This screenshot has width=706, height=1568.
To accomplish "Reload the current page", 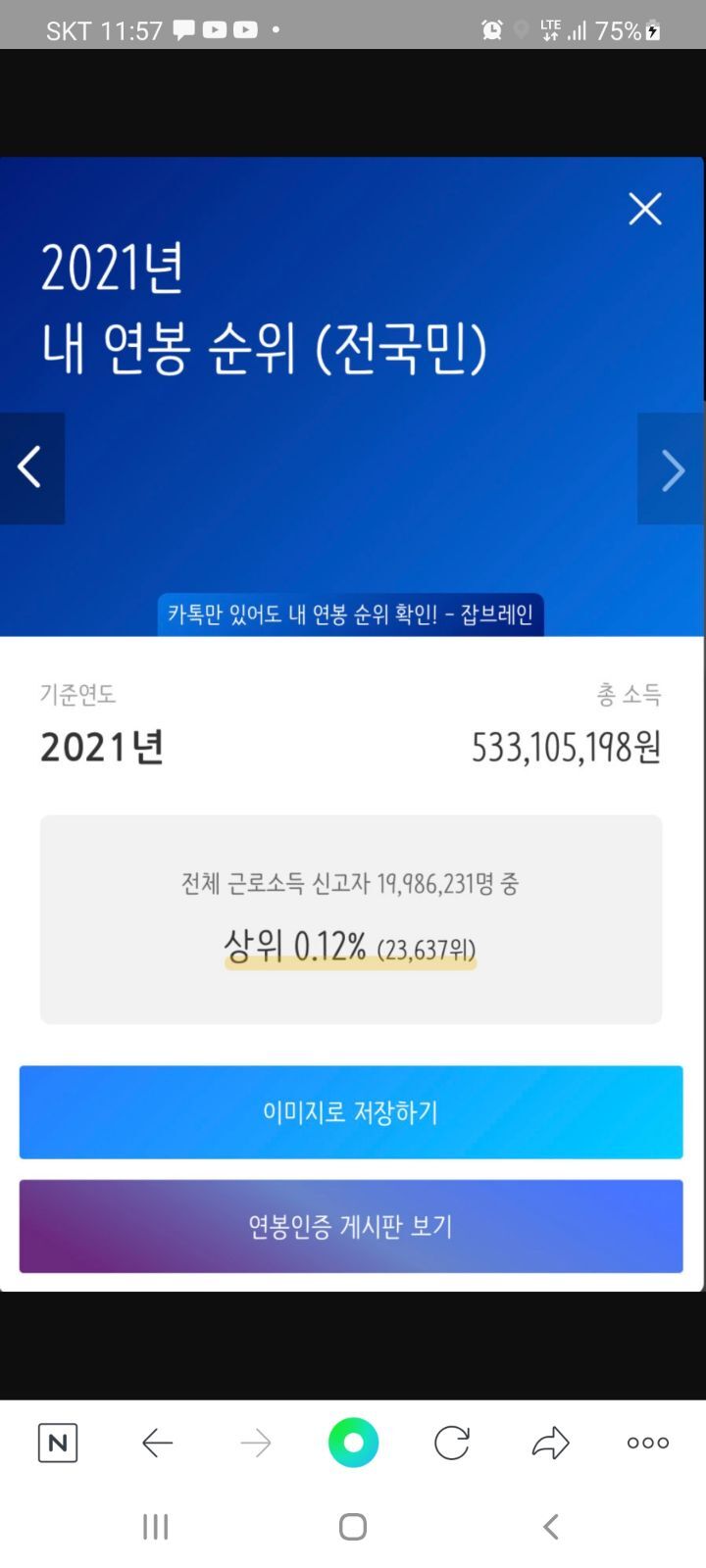I will point(452,1443).
